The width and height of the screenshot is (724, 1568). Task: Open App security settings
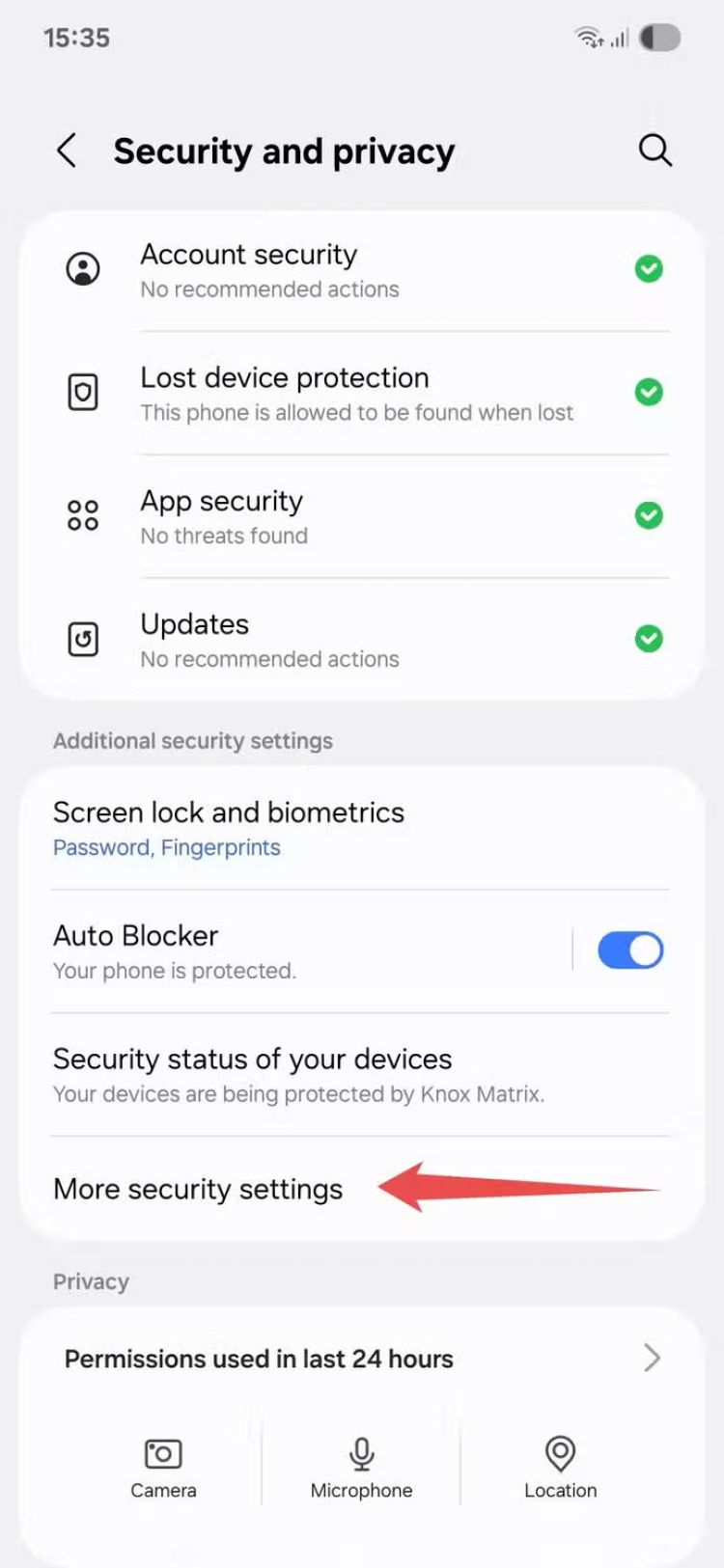click(x=357, y=516)
